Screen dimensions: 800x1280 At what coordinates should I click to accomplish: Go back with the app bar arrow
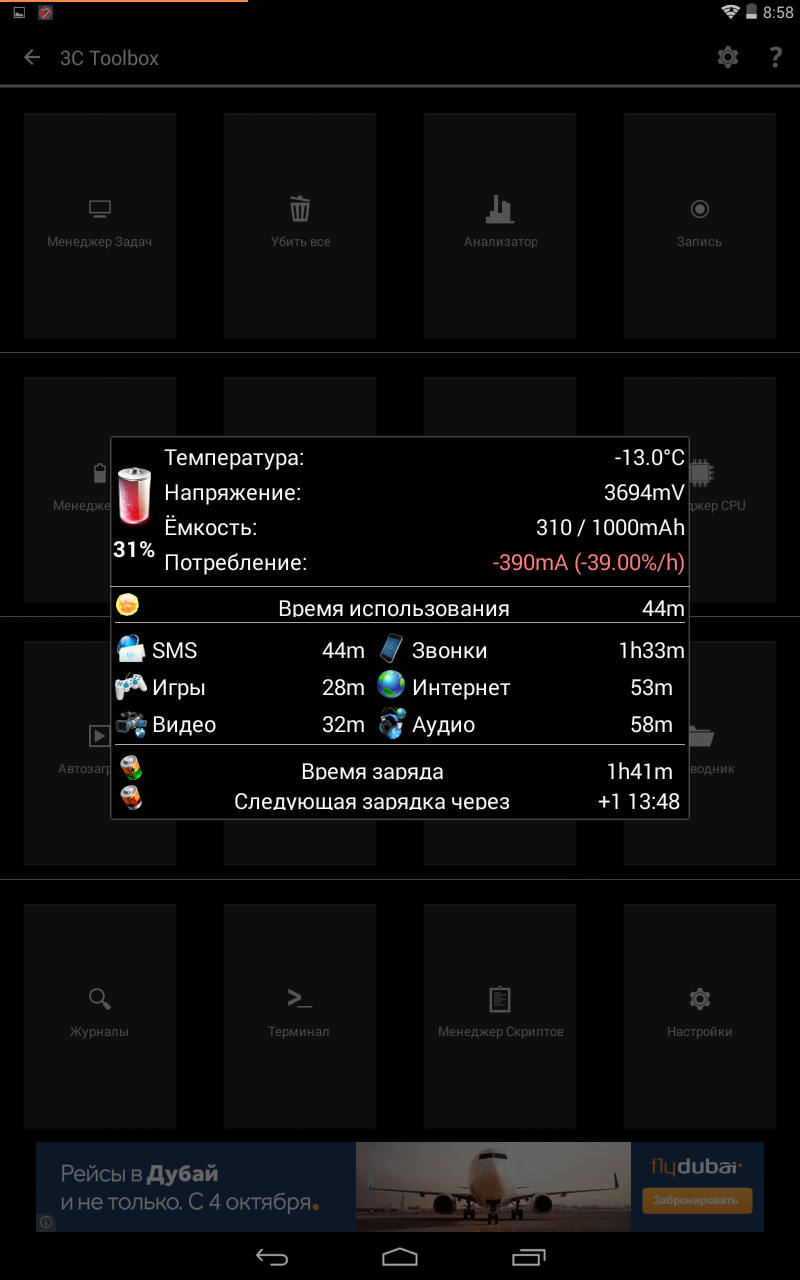(32, 58)
